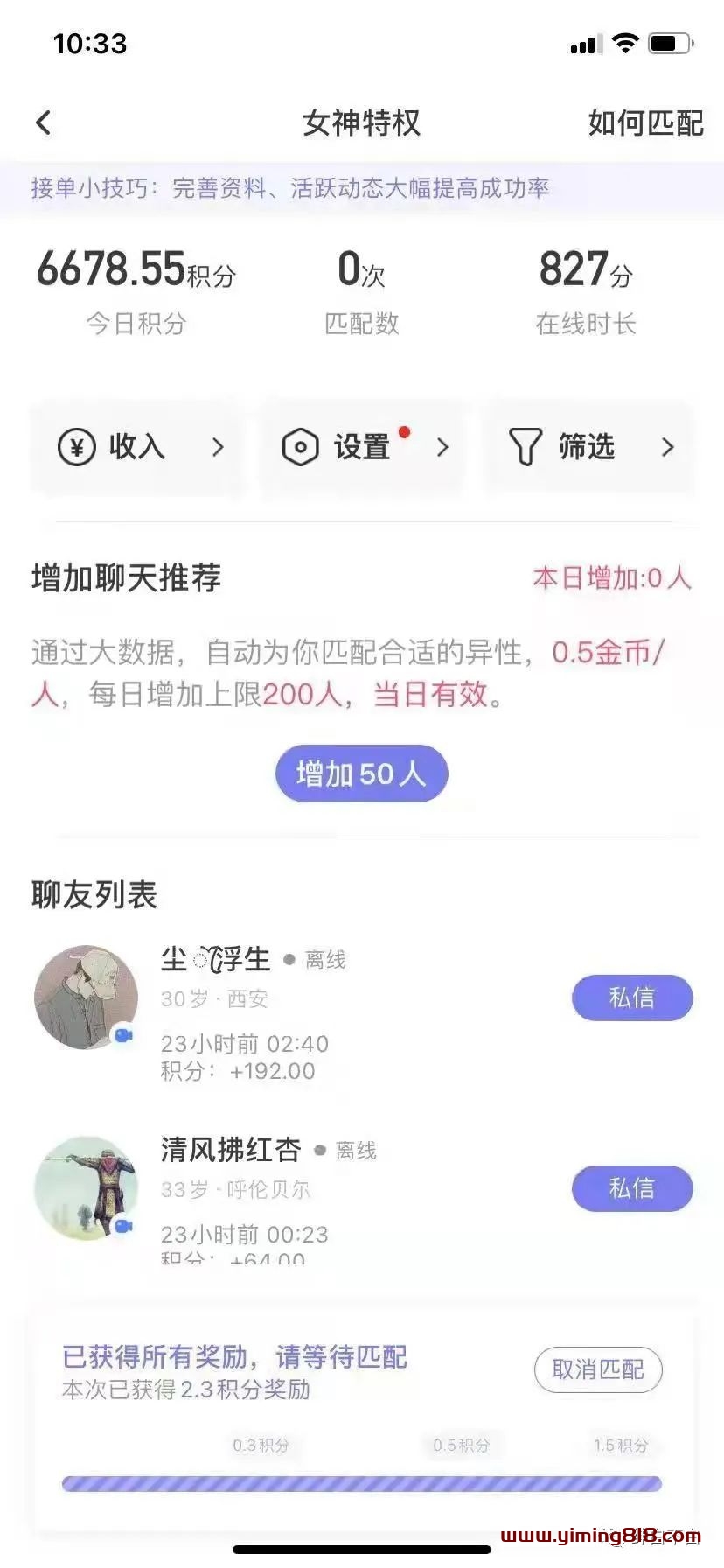Go back using the back arrow
The width and height of the screenshot is (724, 1568).
tap(44, 122)
